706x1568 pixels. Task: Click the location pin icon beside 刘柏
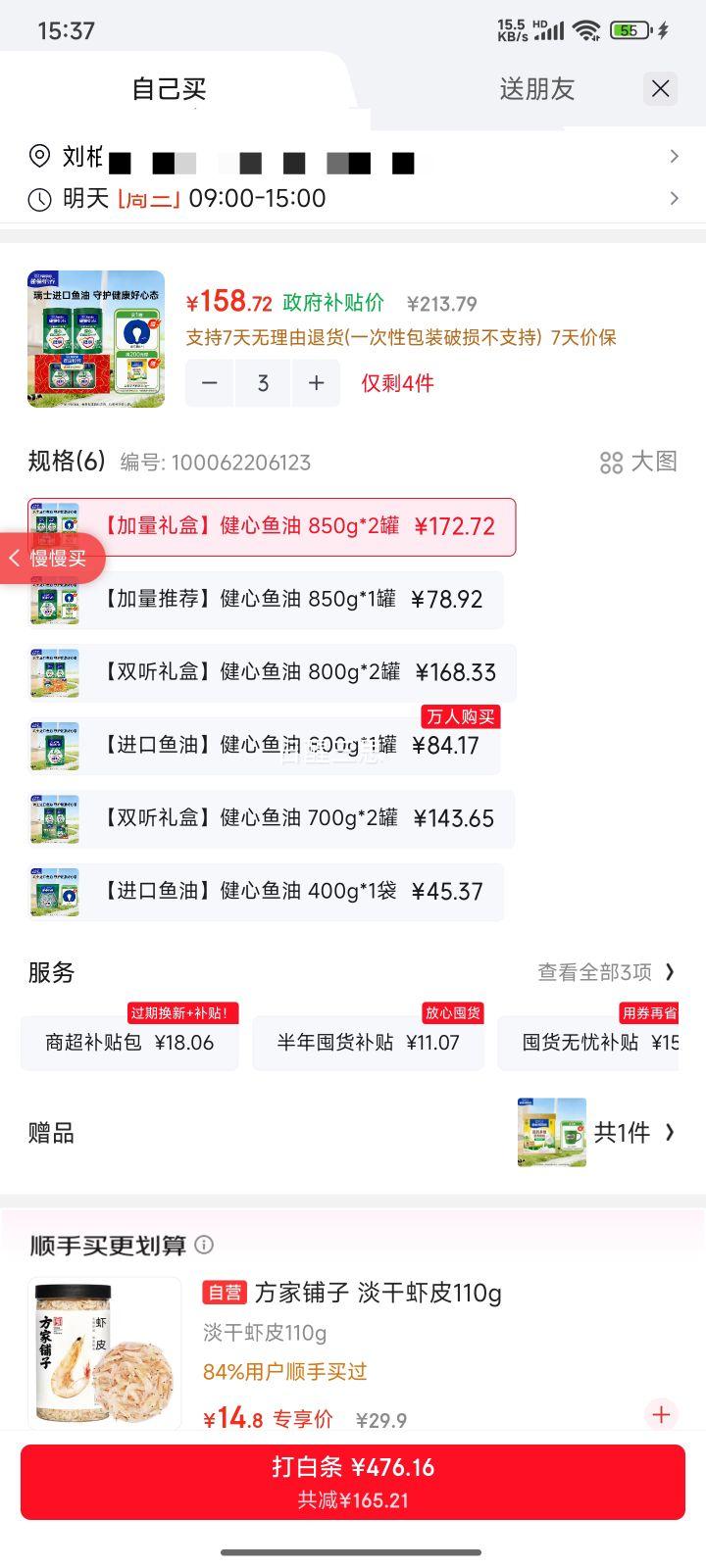coord(36,157)
